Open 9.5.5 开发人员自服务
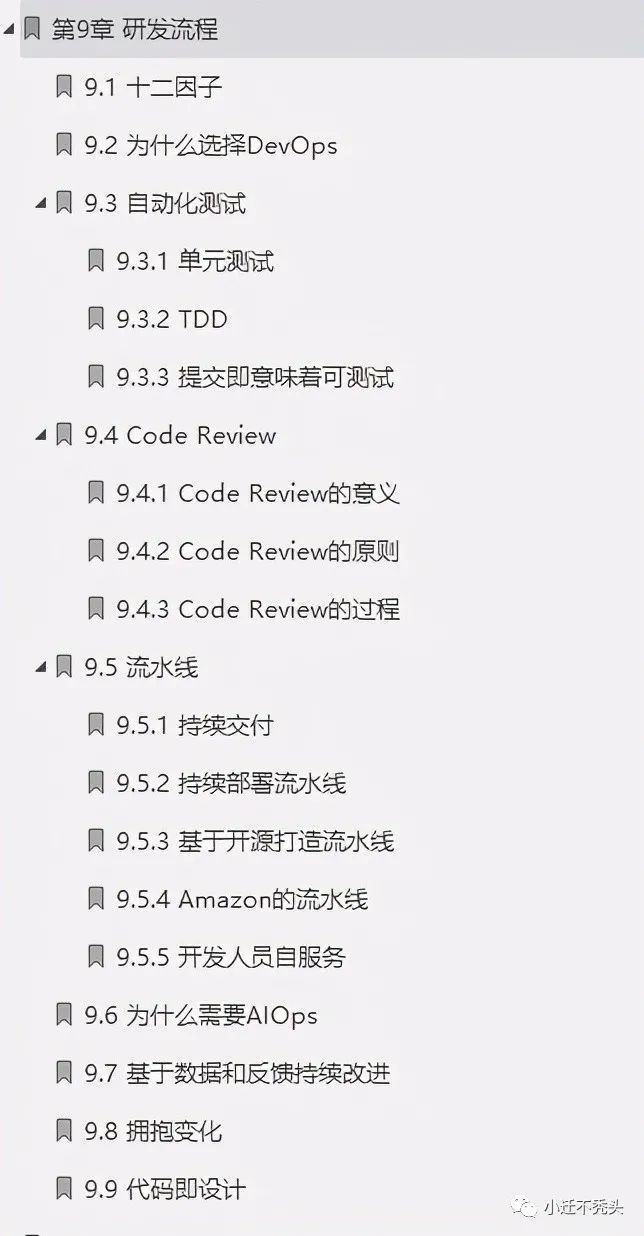Viewport: 644px width, 1236px height. click(231, 958)
